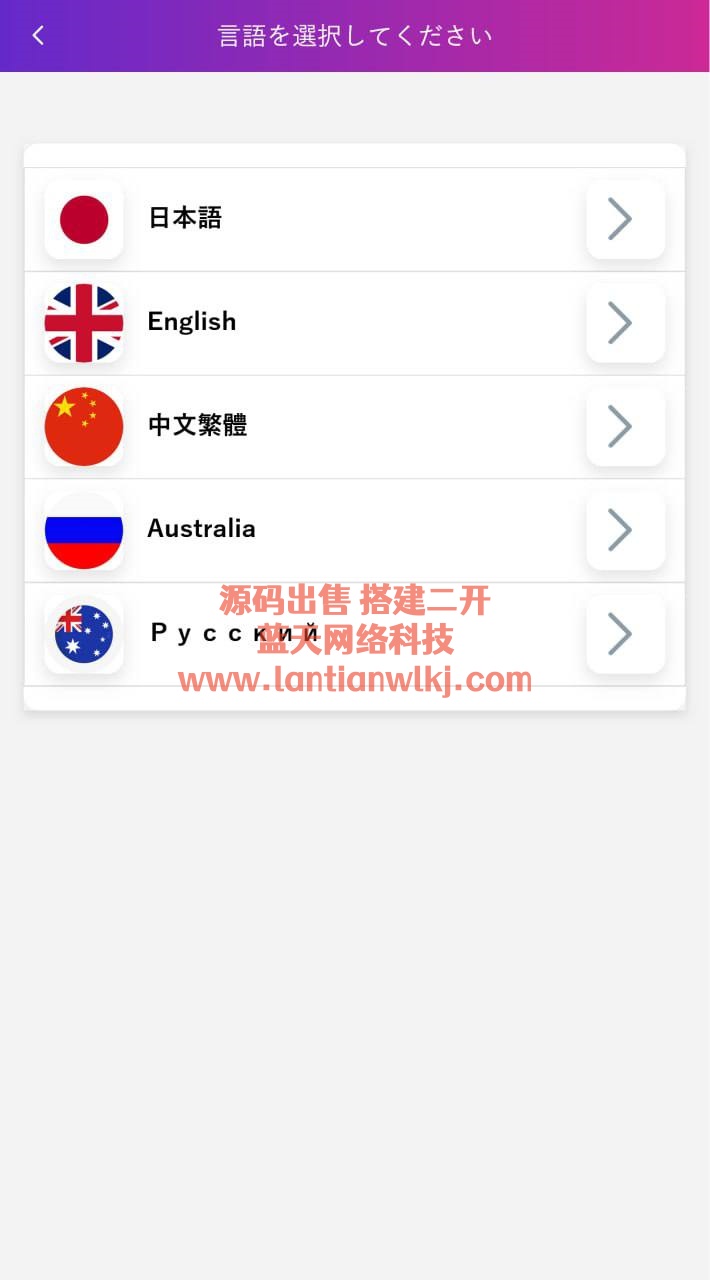Go back using the top-left arrow
The height and width of the screenshot is (1280, 710).
[x=38, y=36]
